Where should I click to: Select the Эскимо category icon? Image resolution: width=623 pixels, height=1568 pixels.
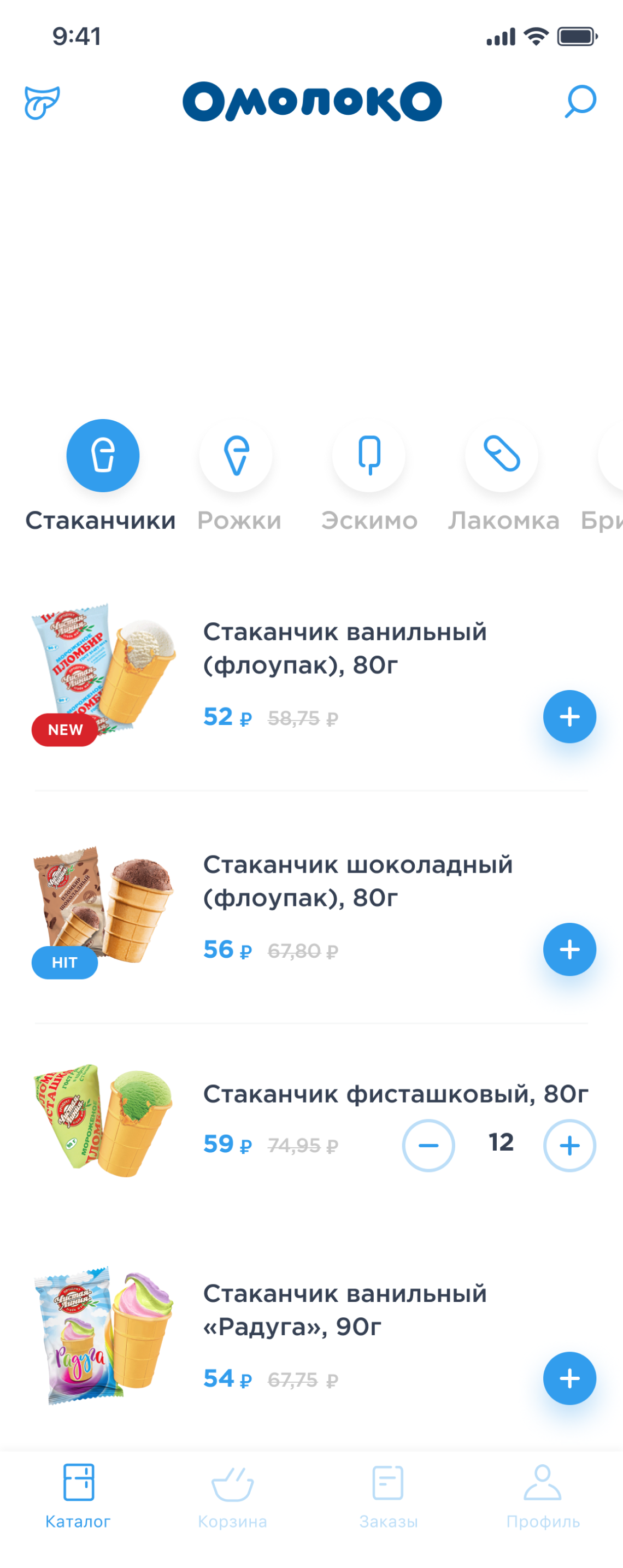pyautogui.click(x=368, y=456)
